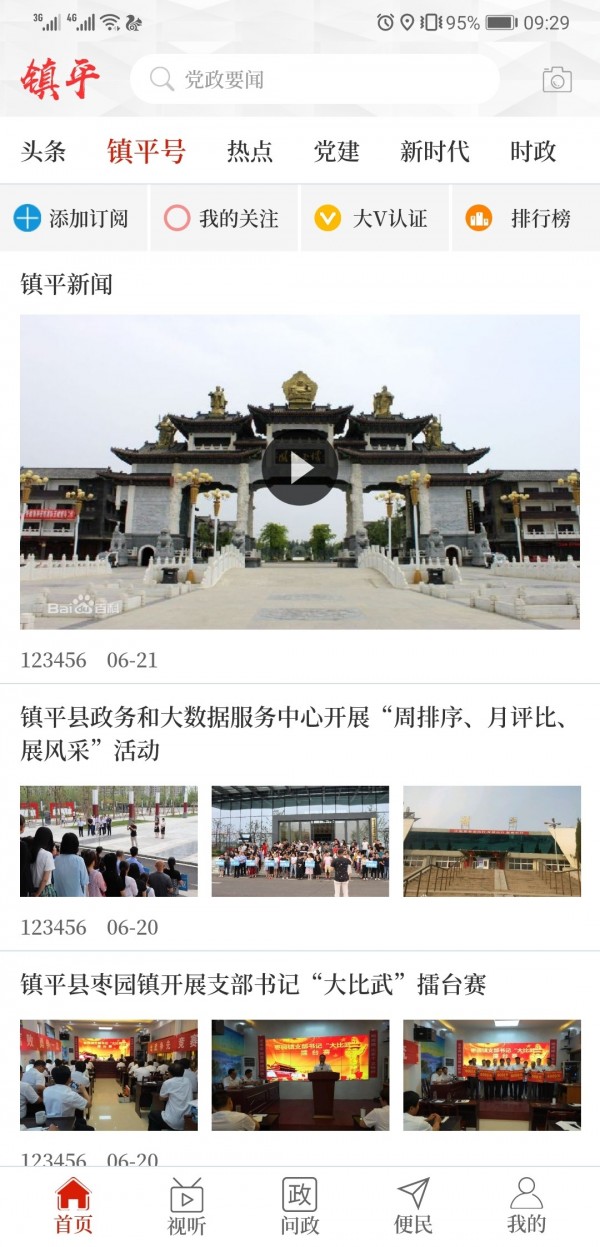This screenshot has width=600, height=1247.
Task: Switch to the 热点 tab
Action: pyautogui.click(x=250, y=152)
